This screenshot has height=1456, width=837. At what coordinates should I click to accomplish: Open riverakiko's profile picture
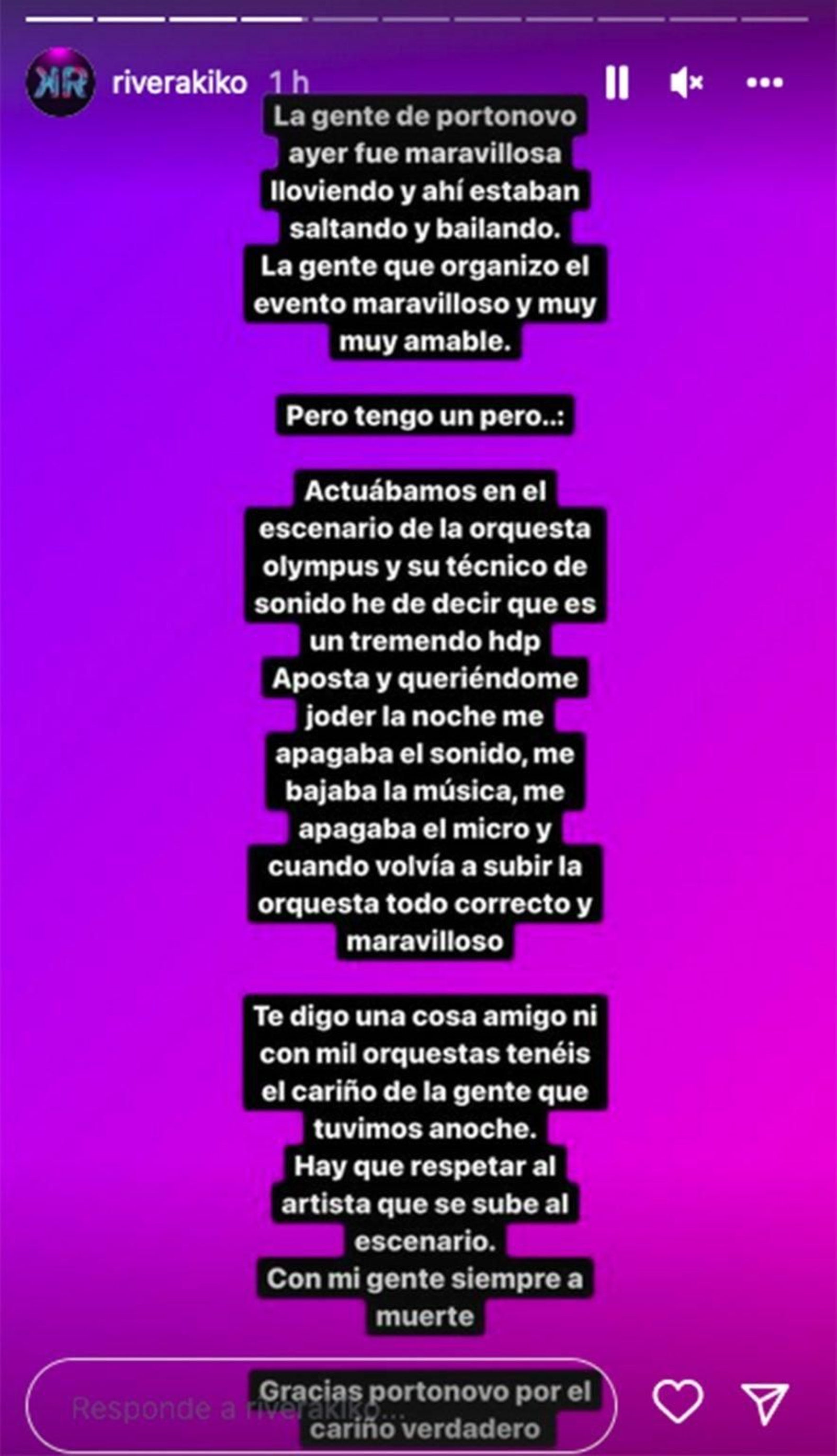click(x=60, y=83)
